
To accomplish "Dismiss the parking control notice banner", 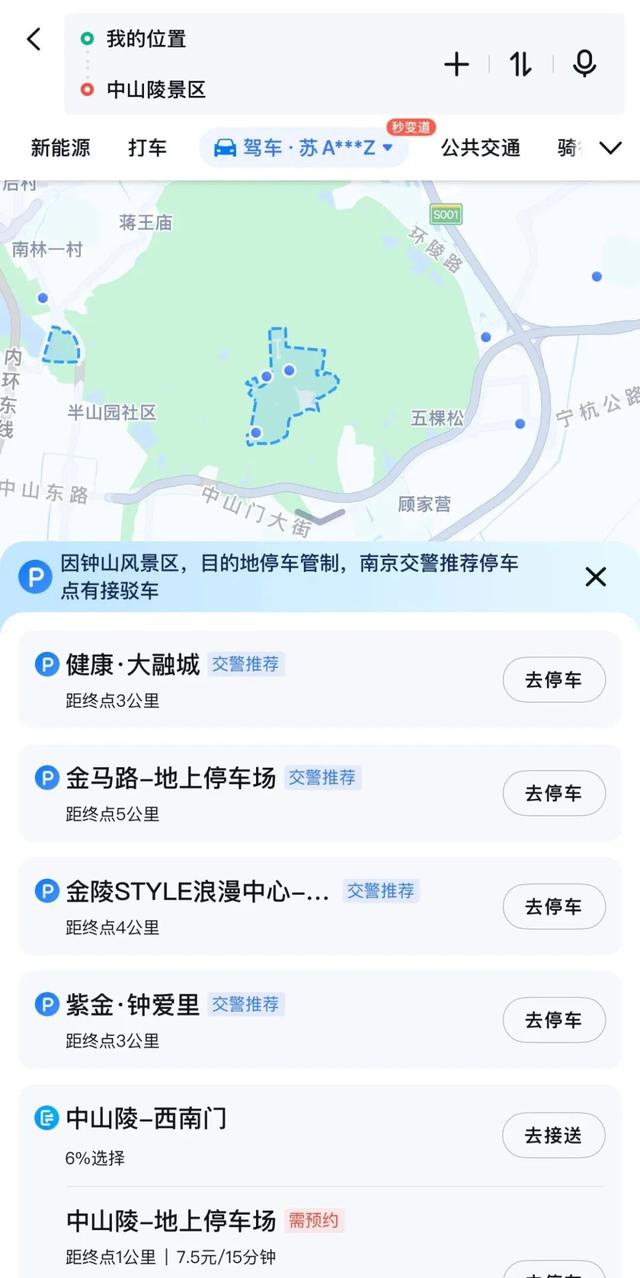I will (596, 576).
